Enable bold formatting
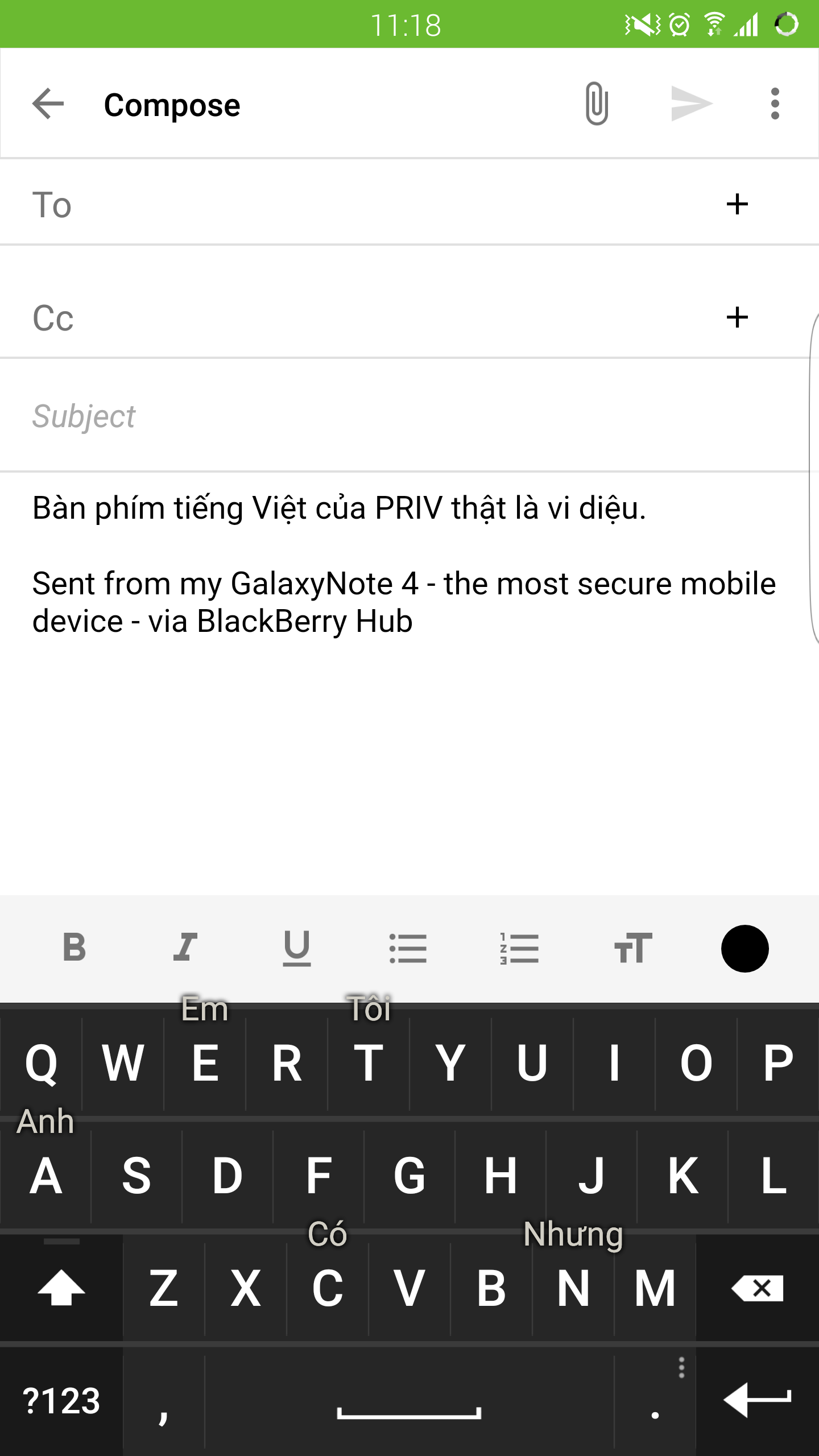Image resolution: width=819 pixels, height=1456 pixels. [x=75, y=948]
